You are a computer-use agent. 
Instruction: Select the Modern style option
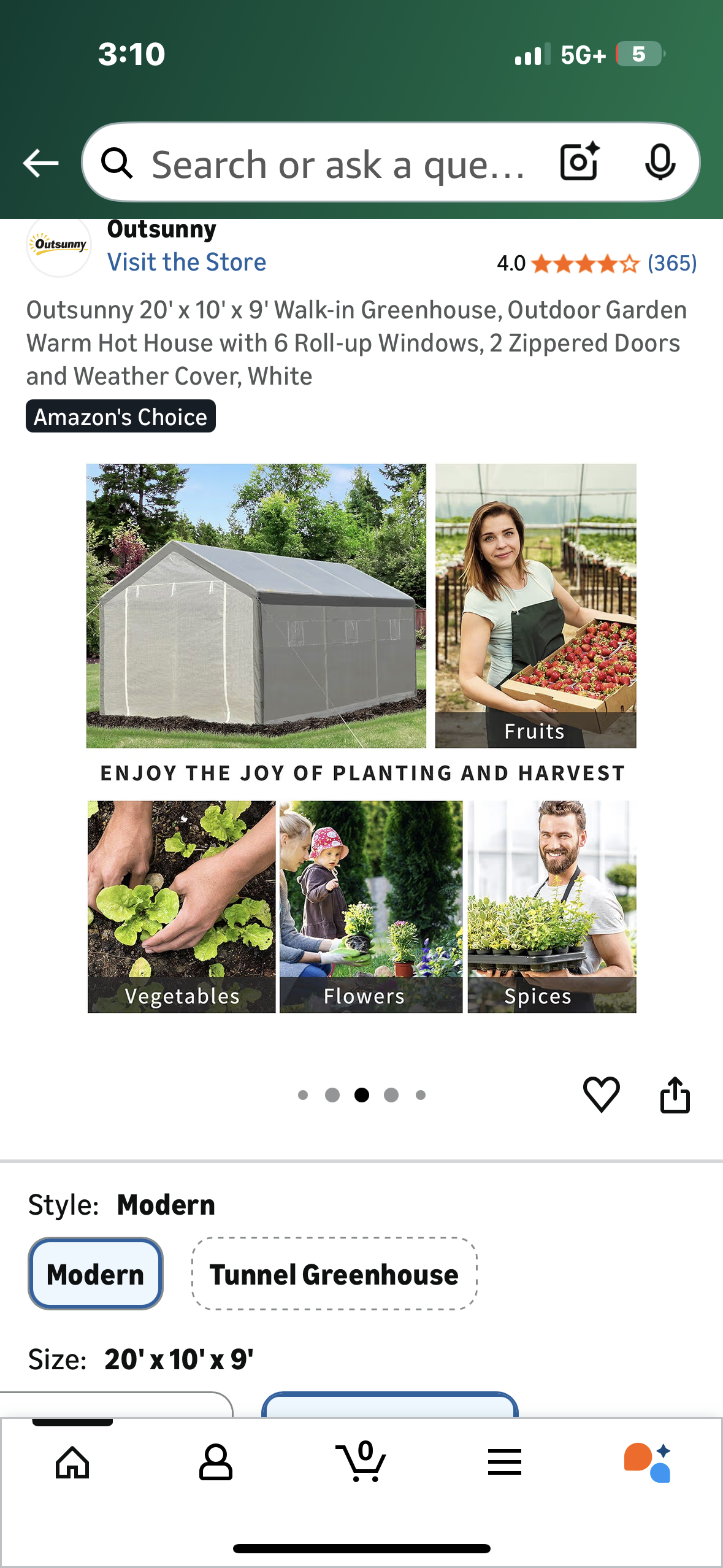pyautogui.click(x=96, y=1274)
